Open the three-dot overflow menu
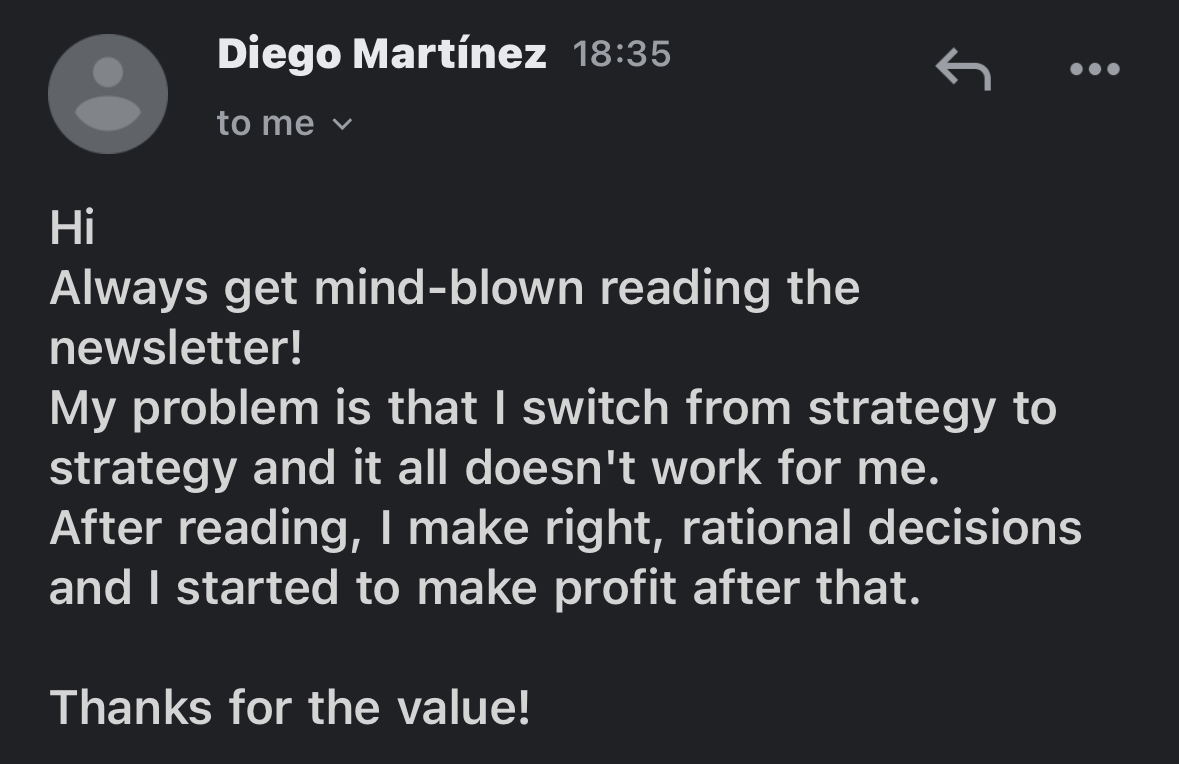Screen dimensions: 1179x764 tap(1094, 70)
